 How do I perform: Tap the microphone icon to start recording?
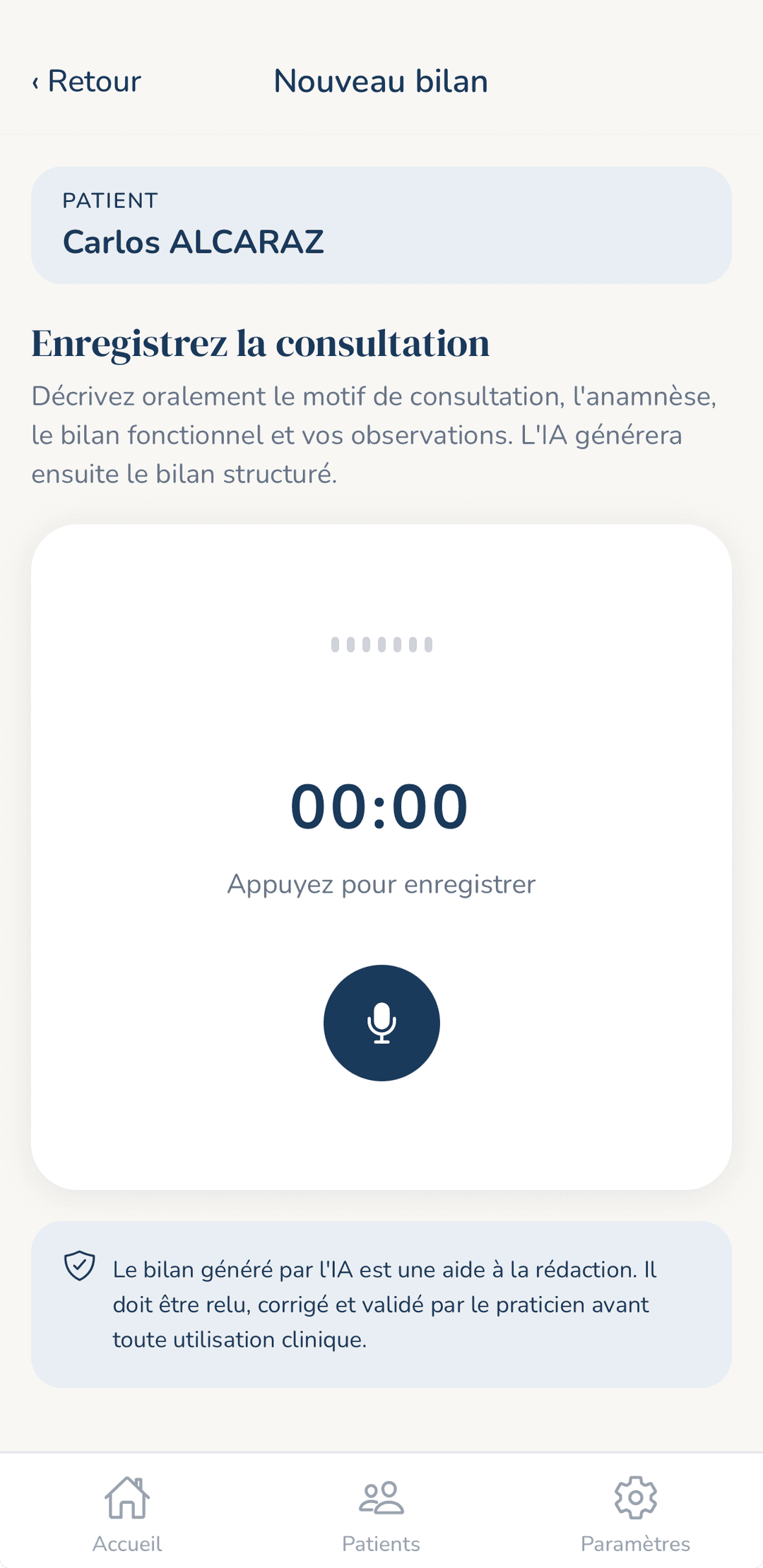(x=381, y=1023)
